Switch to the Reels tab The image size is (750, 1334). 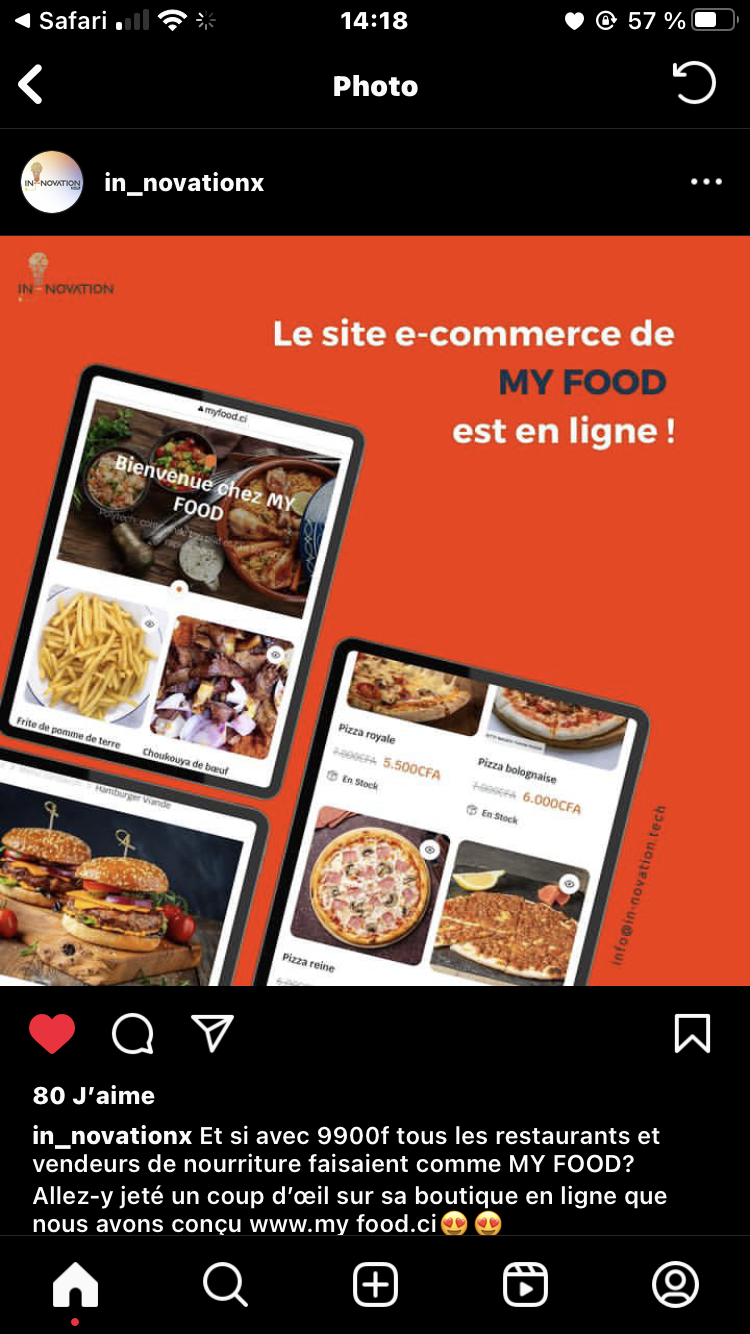point(526,1284)
